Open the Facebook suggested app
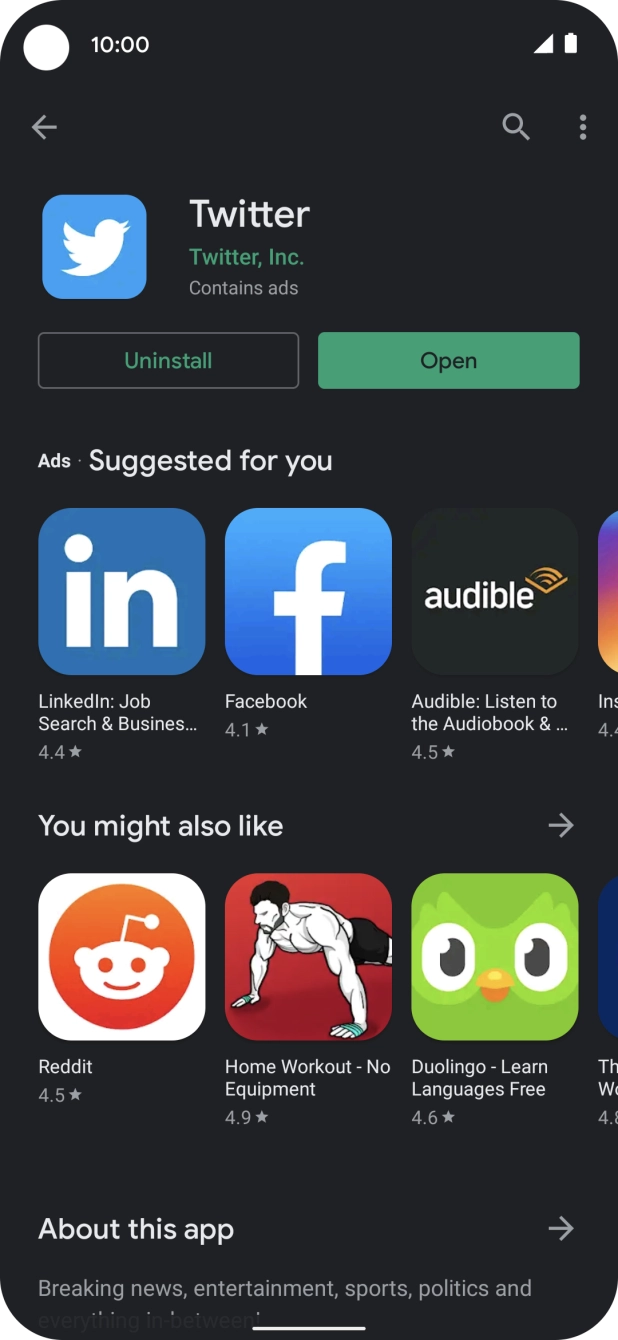The width and height of the screenshot is (618, 1340). pos(308,591)
